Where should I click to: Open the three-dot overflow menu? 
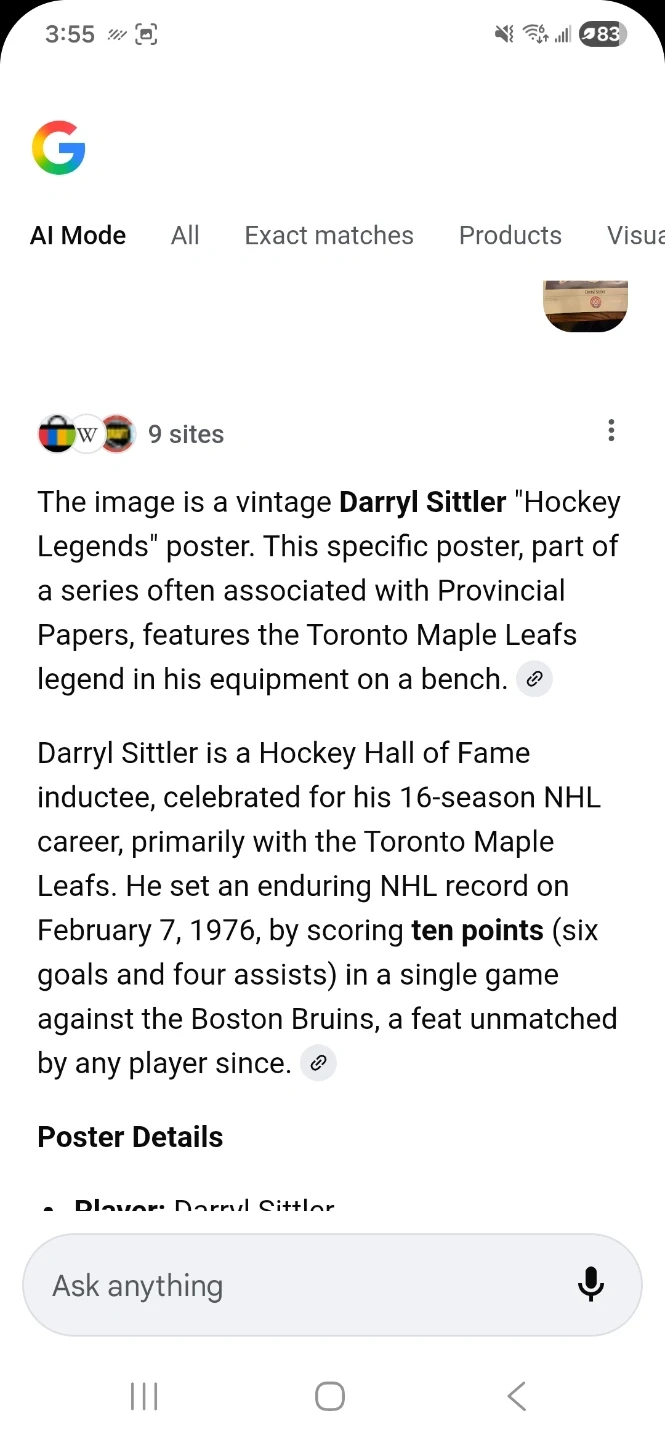click(x=611, y=431)
